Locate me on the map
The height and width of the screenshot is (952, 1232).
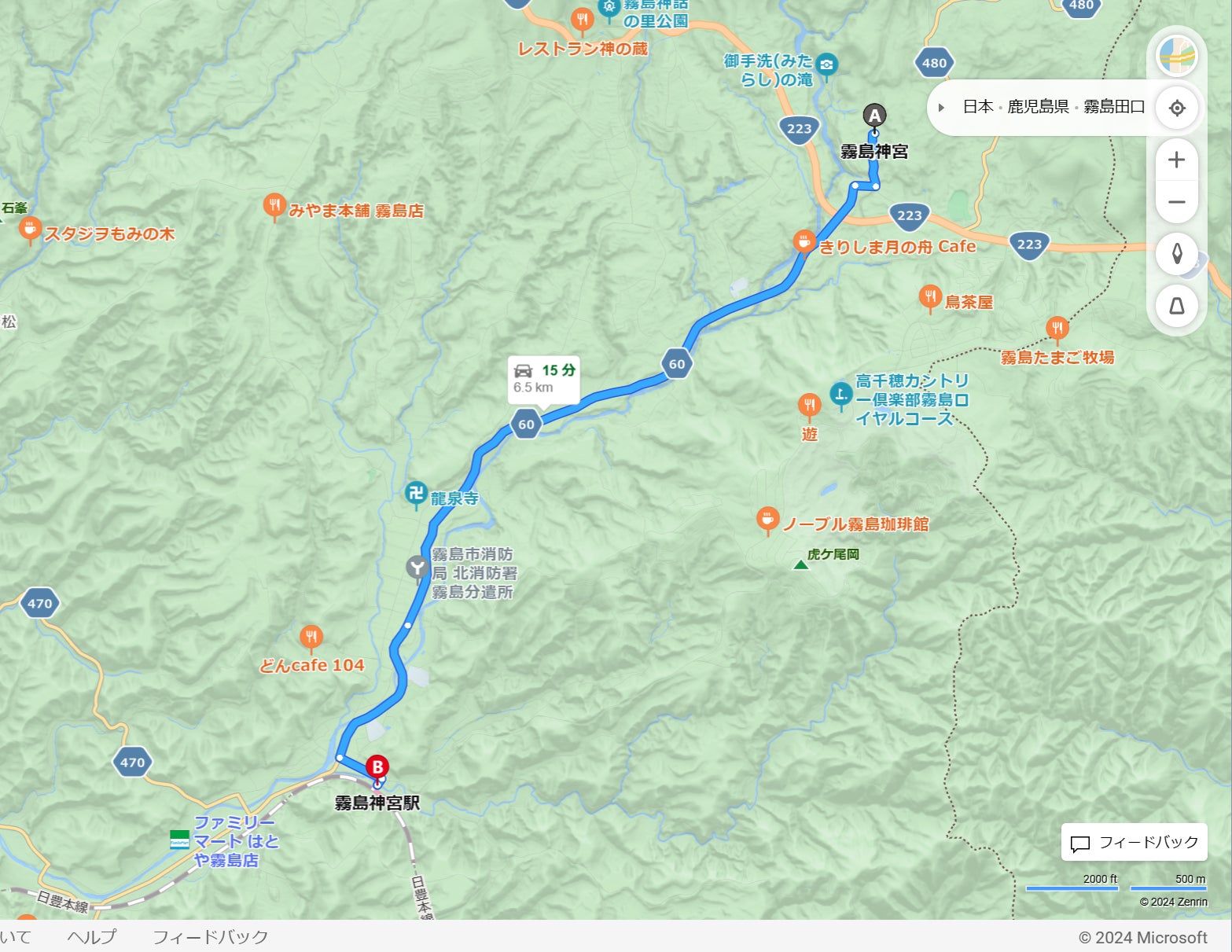point(1176,108)
